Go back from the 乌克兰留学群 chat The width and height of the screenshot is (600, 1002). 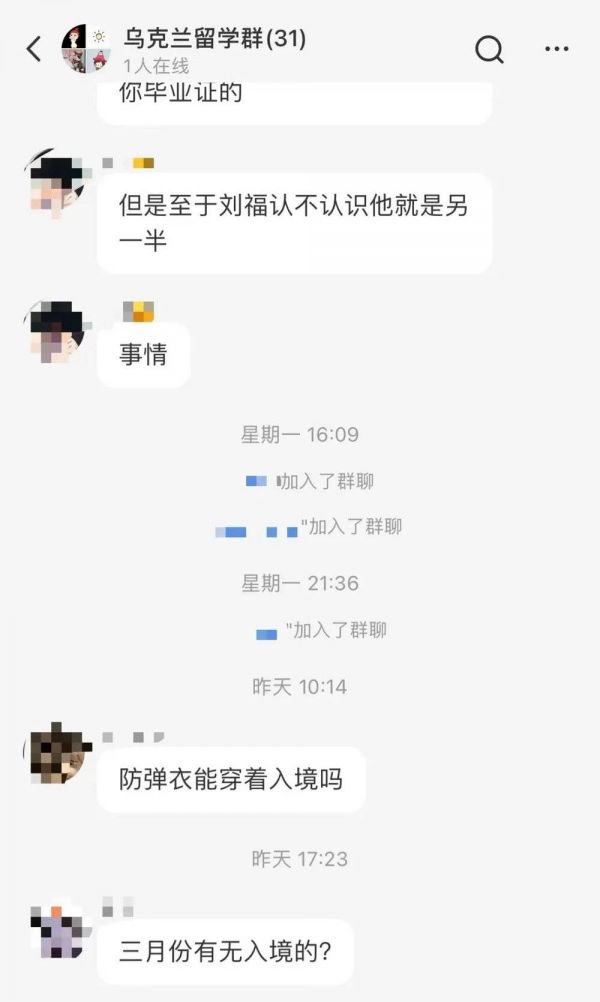click(x=34, y=49)
